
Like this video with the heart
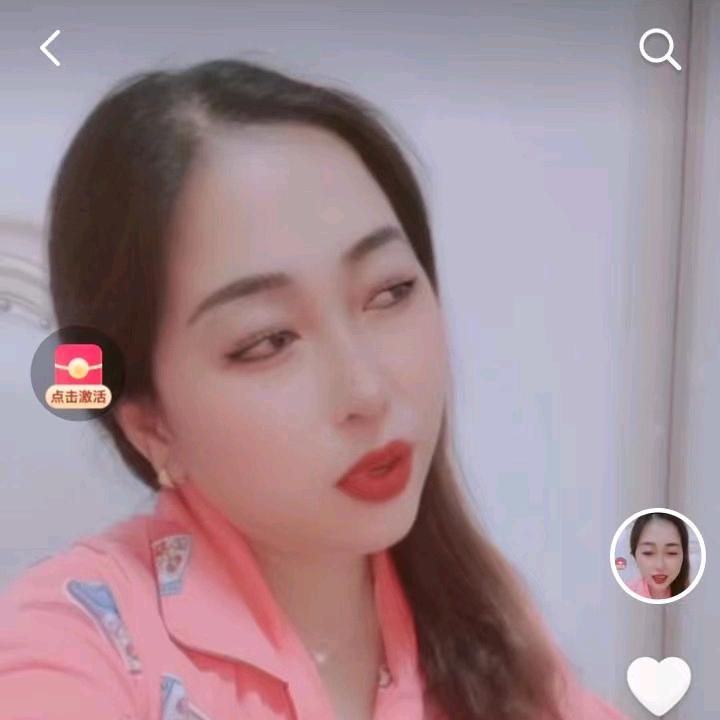point(658,685)
